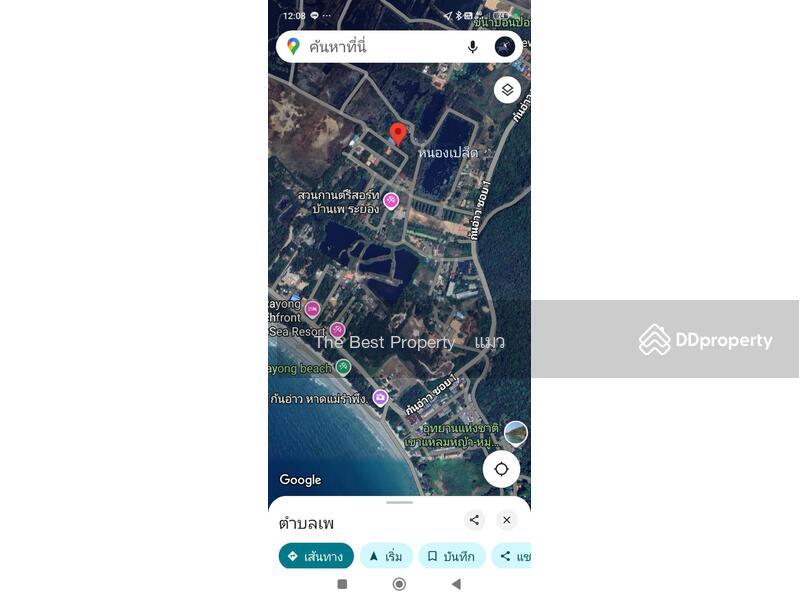Open the map layers selector
The height and width of the screenshot is (600, 800).
point(507,90)
